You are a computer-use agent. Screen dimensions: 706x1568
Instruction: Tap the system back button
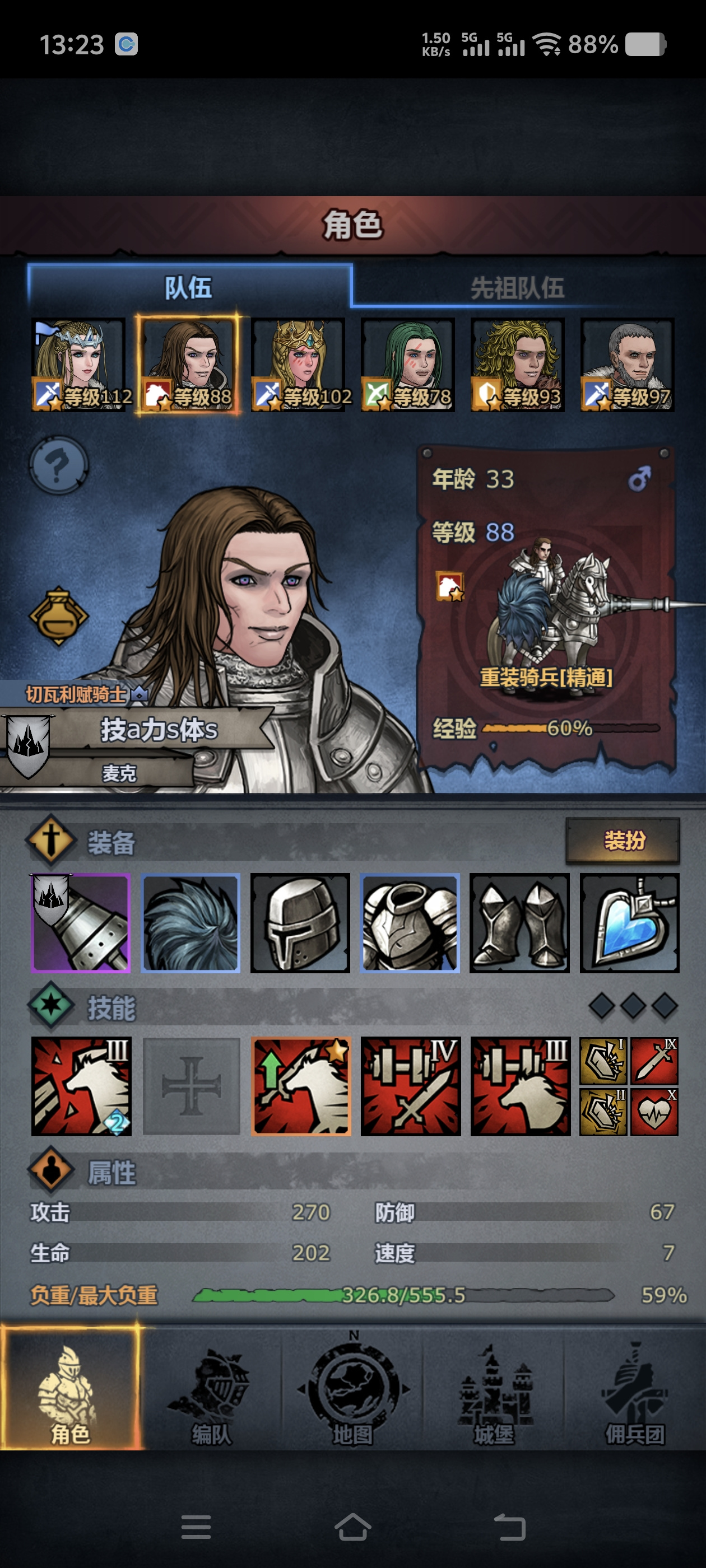(509, 1527)
